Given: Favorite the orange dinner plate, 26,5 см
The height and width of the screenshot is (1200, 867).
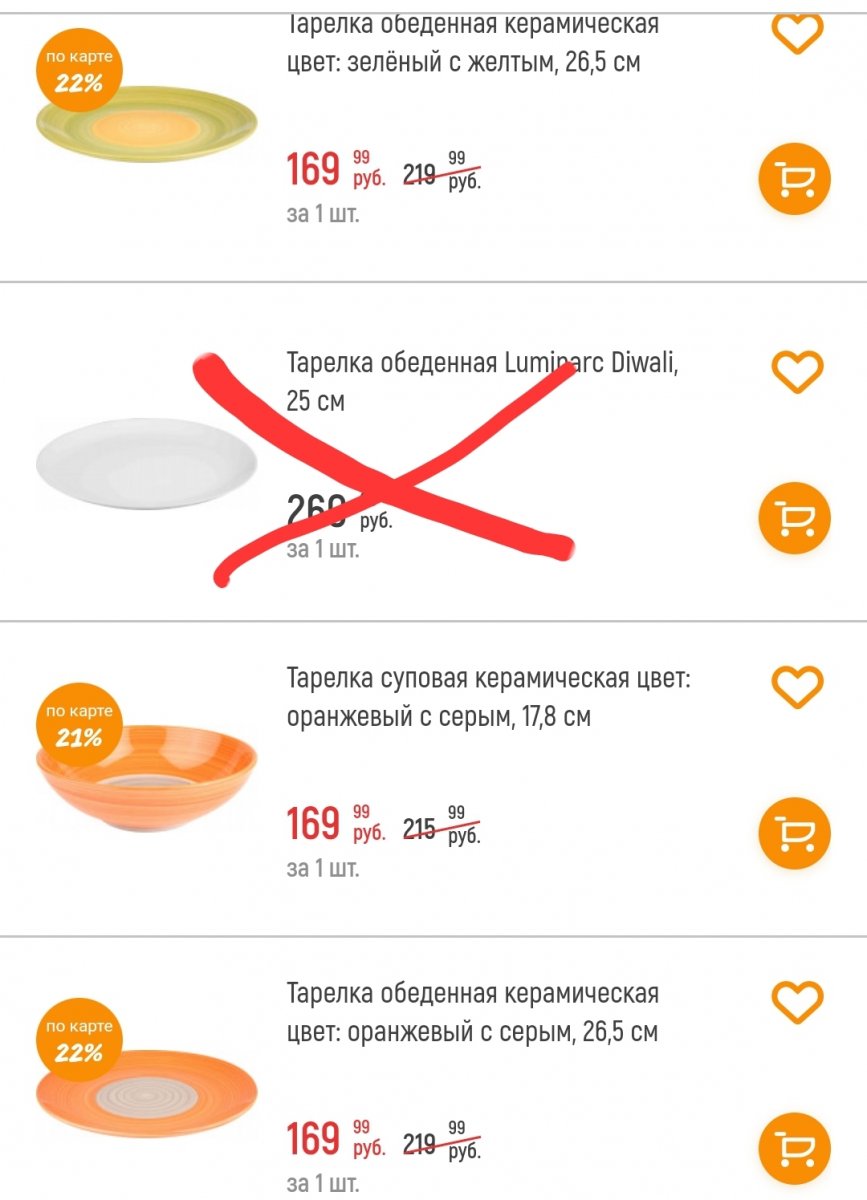Looking at the screenshot, I should pyautogui.click(x=797, y=1002).
